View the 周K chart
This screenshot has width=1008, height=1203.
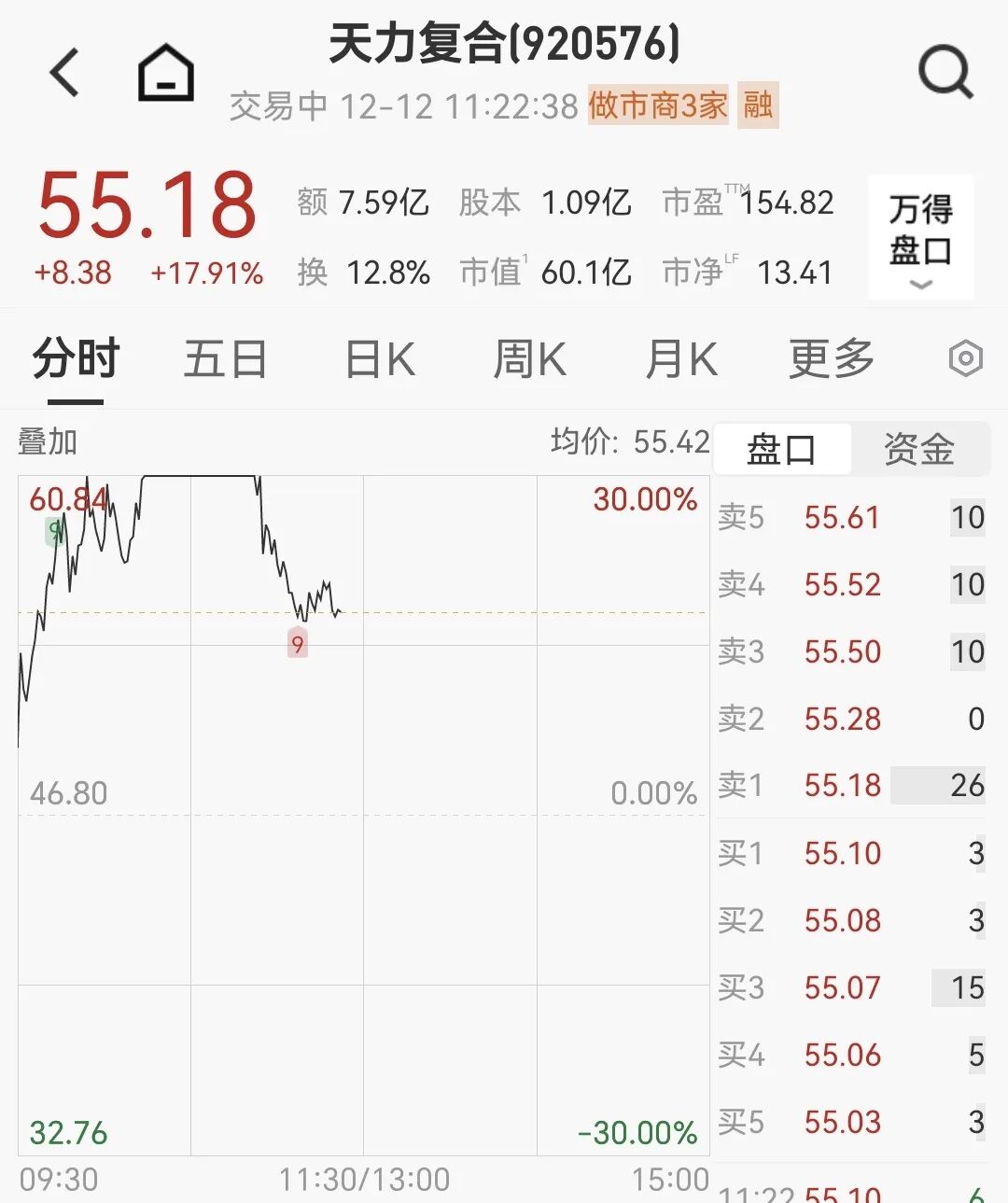click(x=529, y=359)
